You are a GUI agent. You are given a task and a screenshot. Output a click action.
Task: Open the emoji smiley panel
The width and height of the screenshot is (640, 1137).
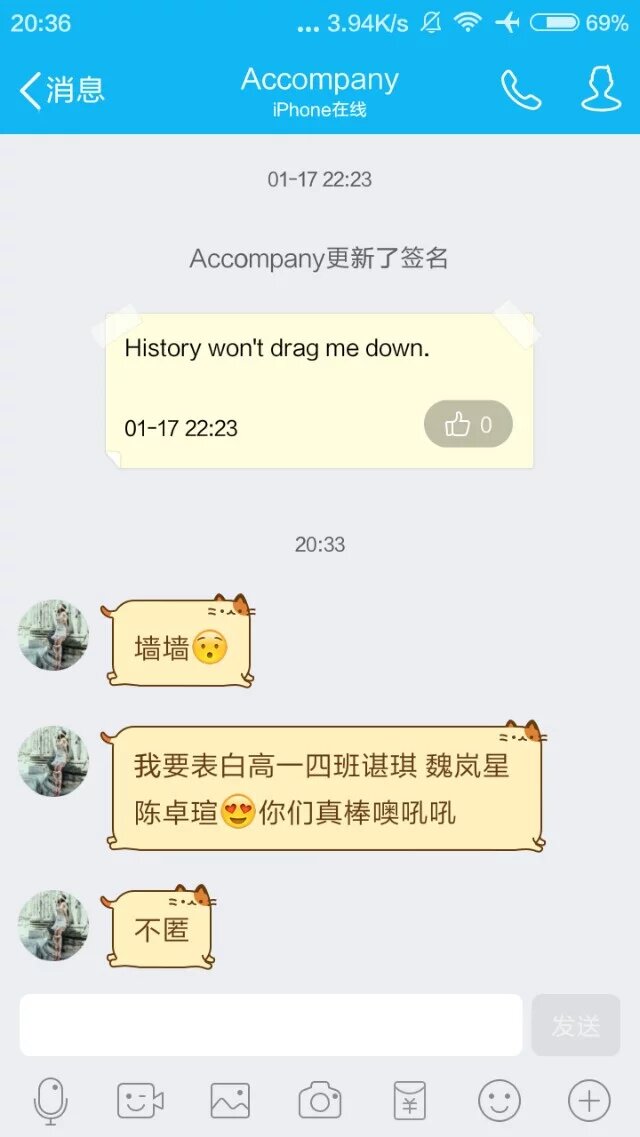click(x=499, y=1101)
